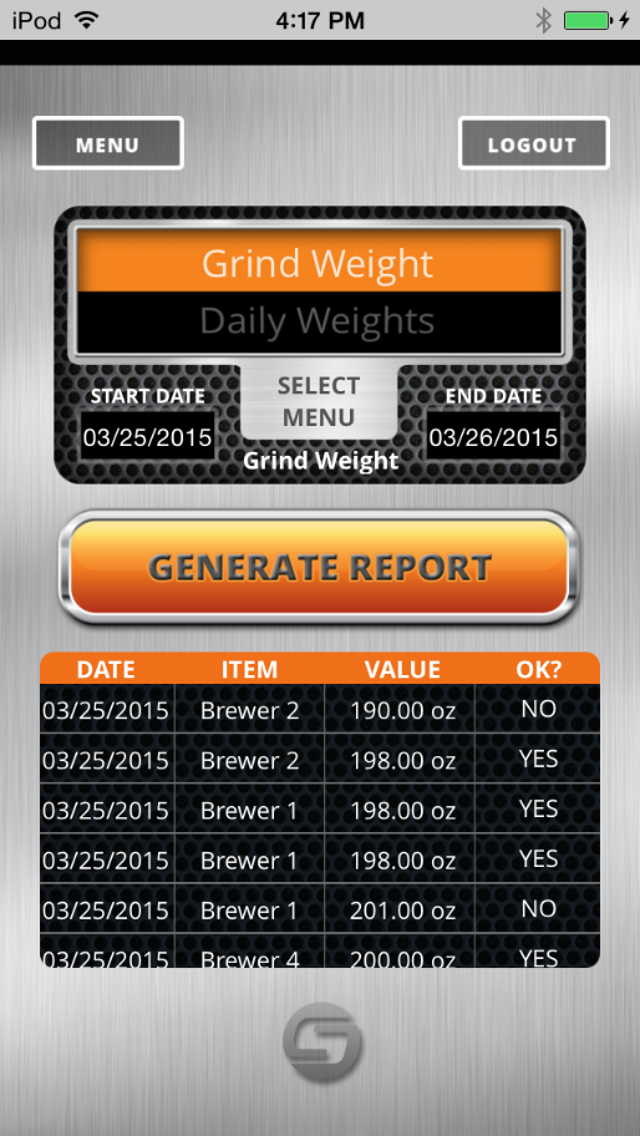Generate the report
Screen dimensions: 640x1136
click(x=319, y=567)
